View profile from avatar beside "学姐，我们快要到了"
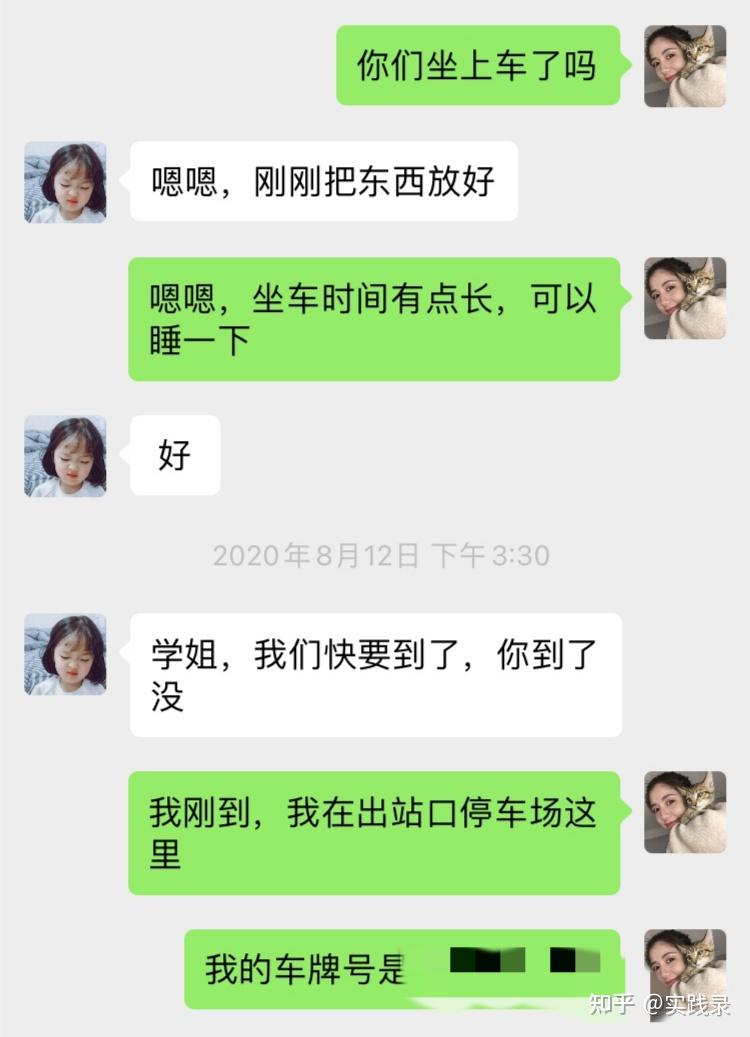The width and height of the screenshot is (750, 1037). (x=65, y=654)
